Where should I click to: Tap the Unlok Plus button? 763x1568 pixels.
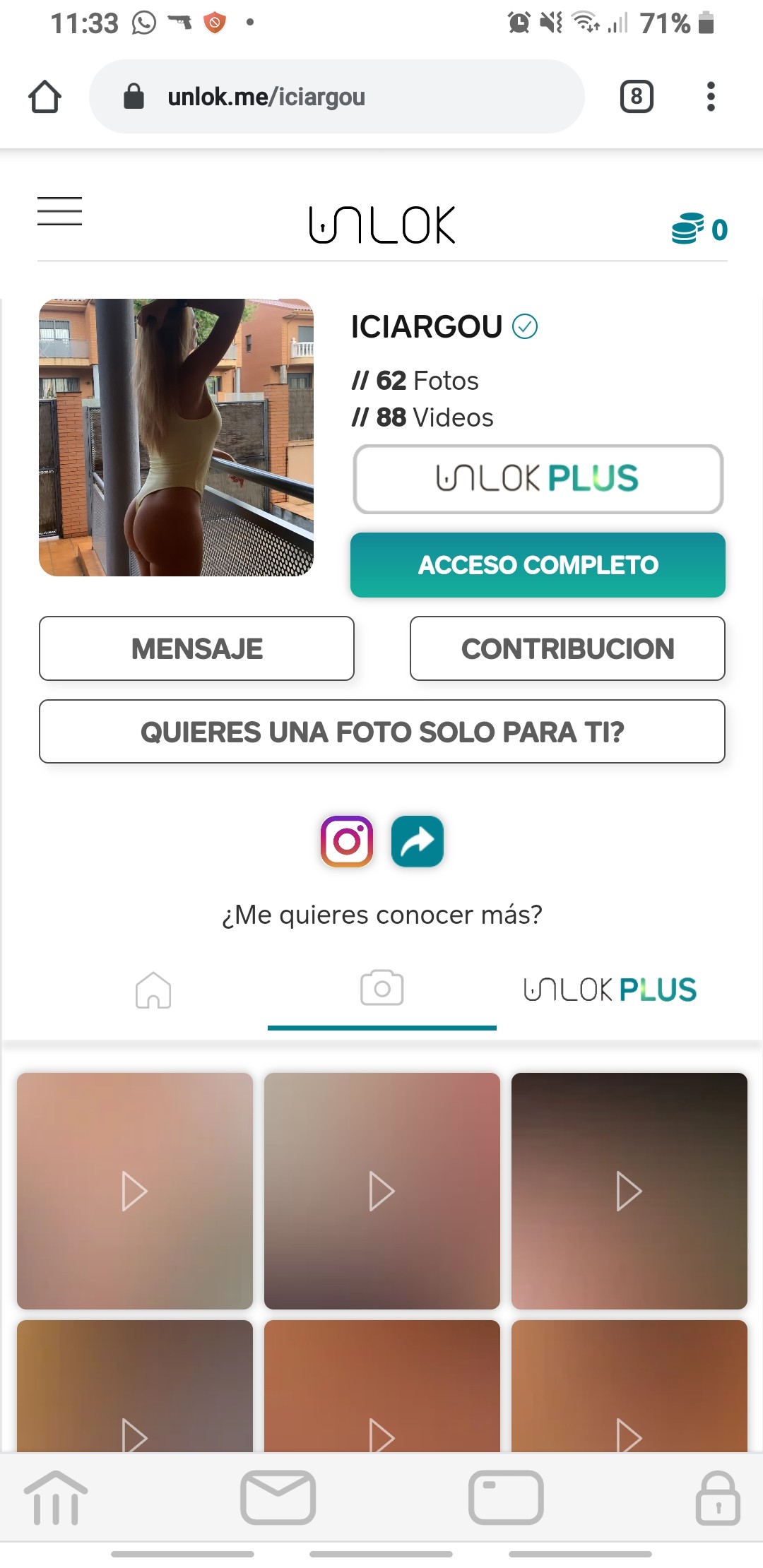pyautogui.click(x=538, y=479)
